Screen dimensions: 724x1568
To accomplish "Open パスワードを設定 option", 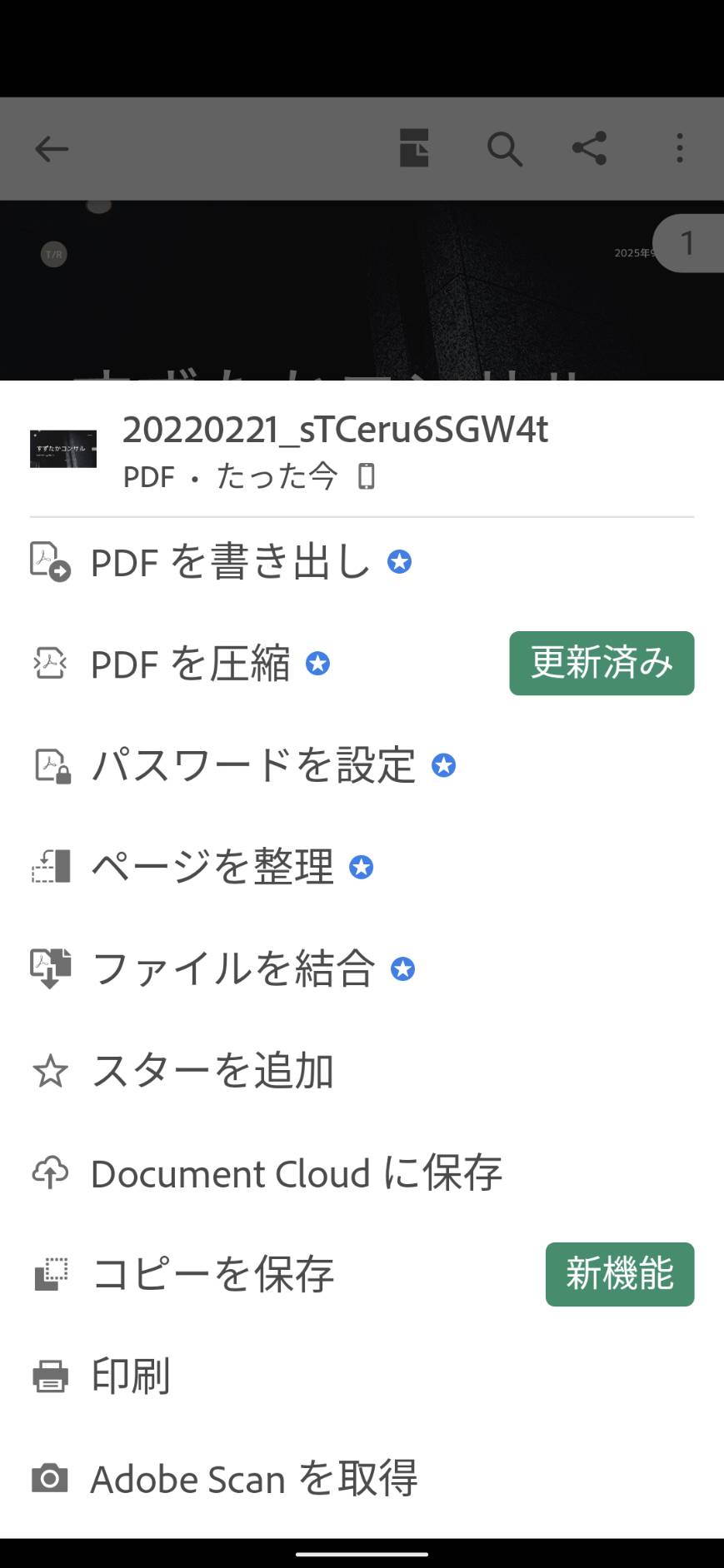I will [x=362, y=765].
